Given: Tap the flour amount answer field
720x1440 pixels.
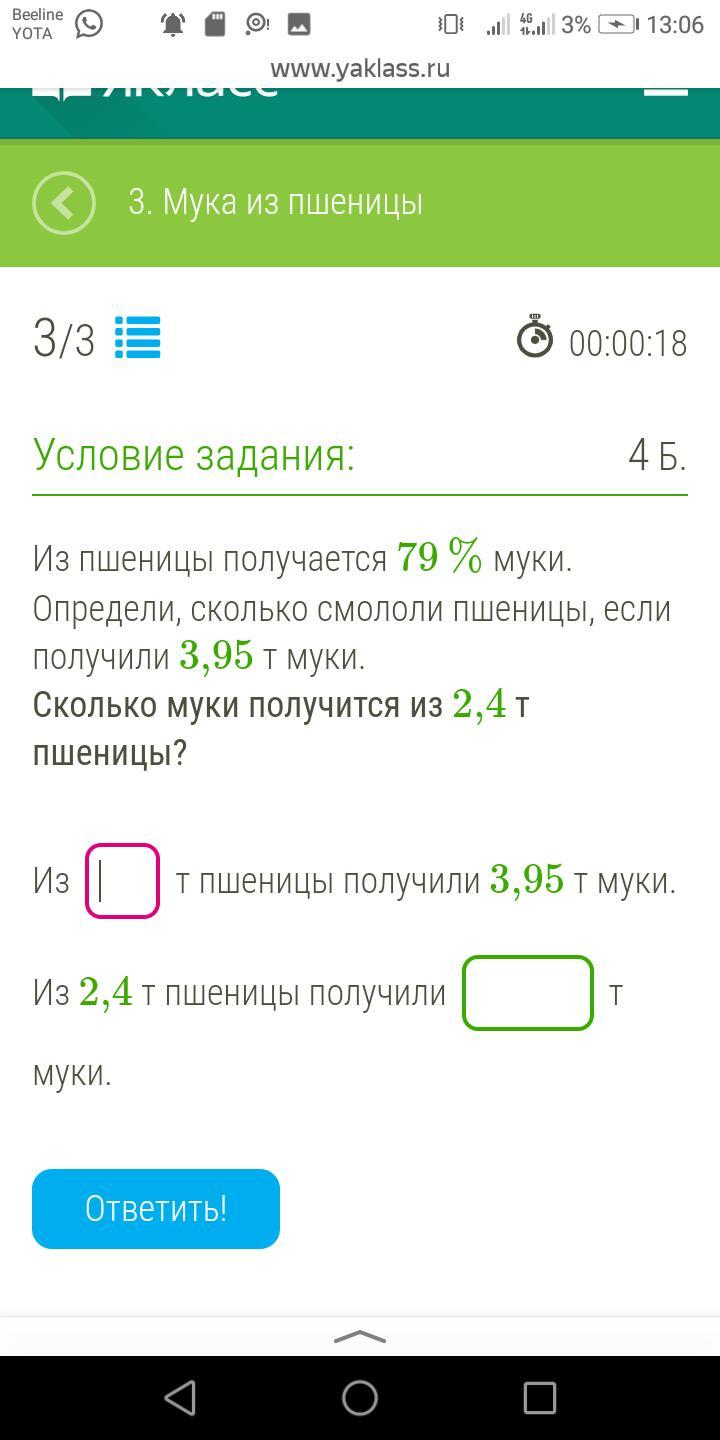Looking at the screenshot, I should [527, 993].
